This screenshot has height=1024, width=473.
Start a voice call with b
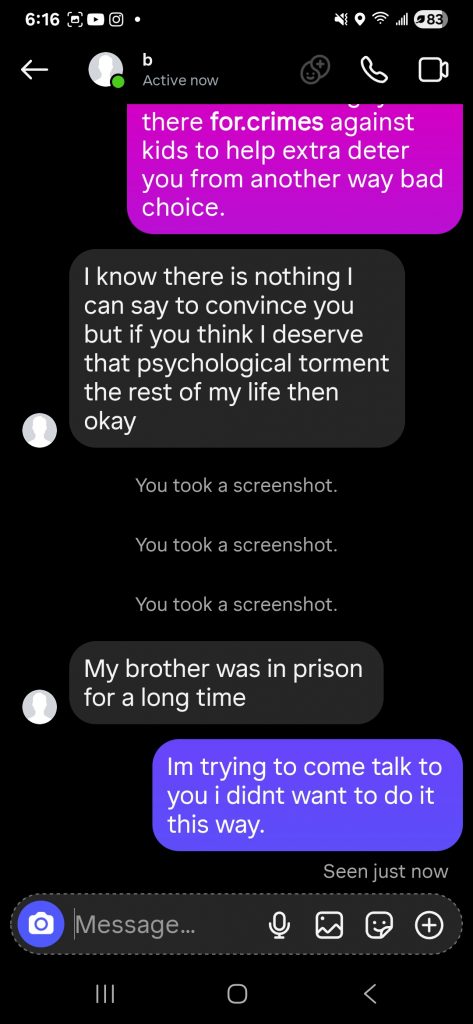pyautogui.click(x=374, y=70)
